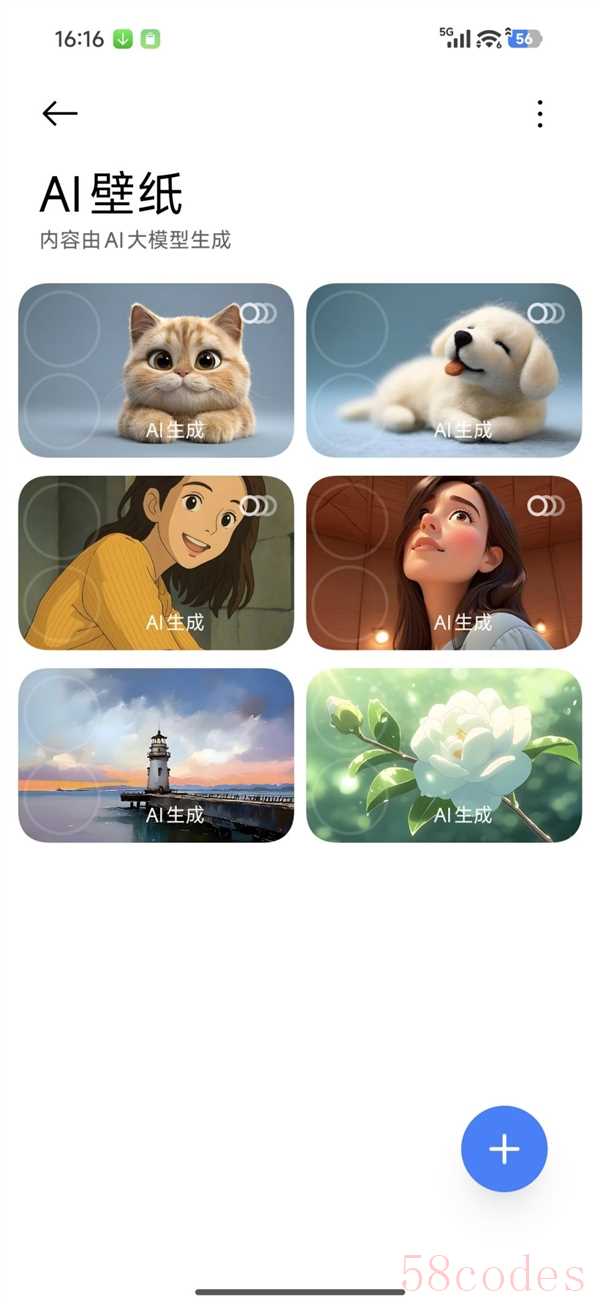This screenshot has height=1304, width=600.
Task: Select the anime girl in yellow sweater wallpaper
Action: point(156,563)
